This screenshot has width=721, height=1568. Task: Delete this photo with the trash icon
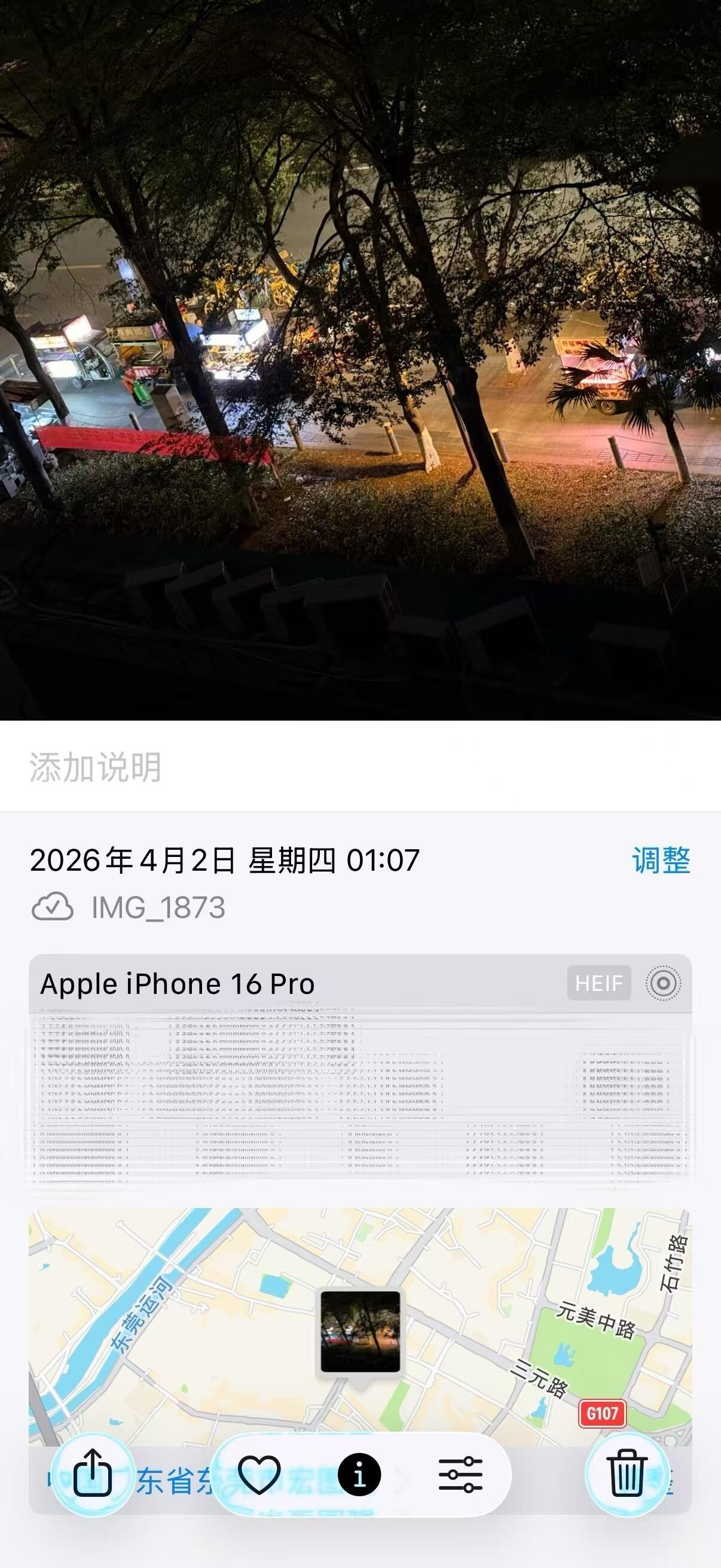coord(627,1473)
